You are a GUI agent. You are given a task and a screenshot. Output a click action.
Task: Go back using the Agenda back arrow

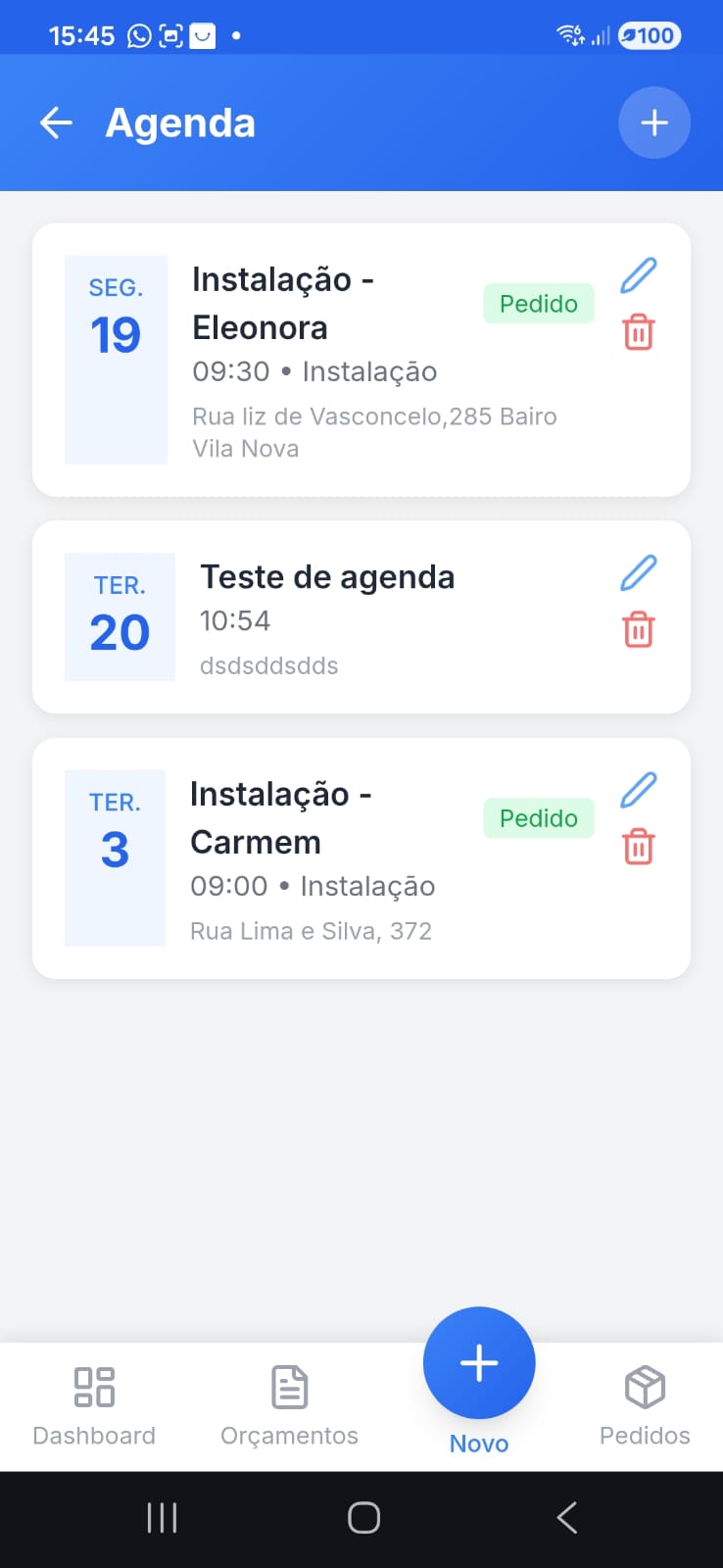[x=56, y=122]
